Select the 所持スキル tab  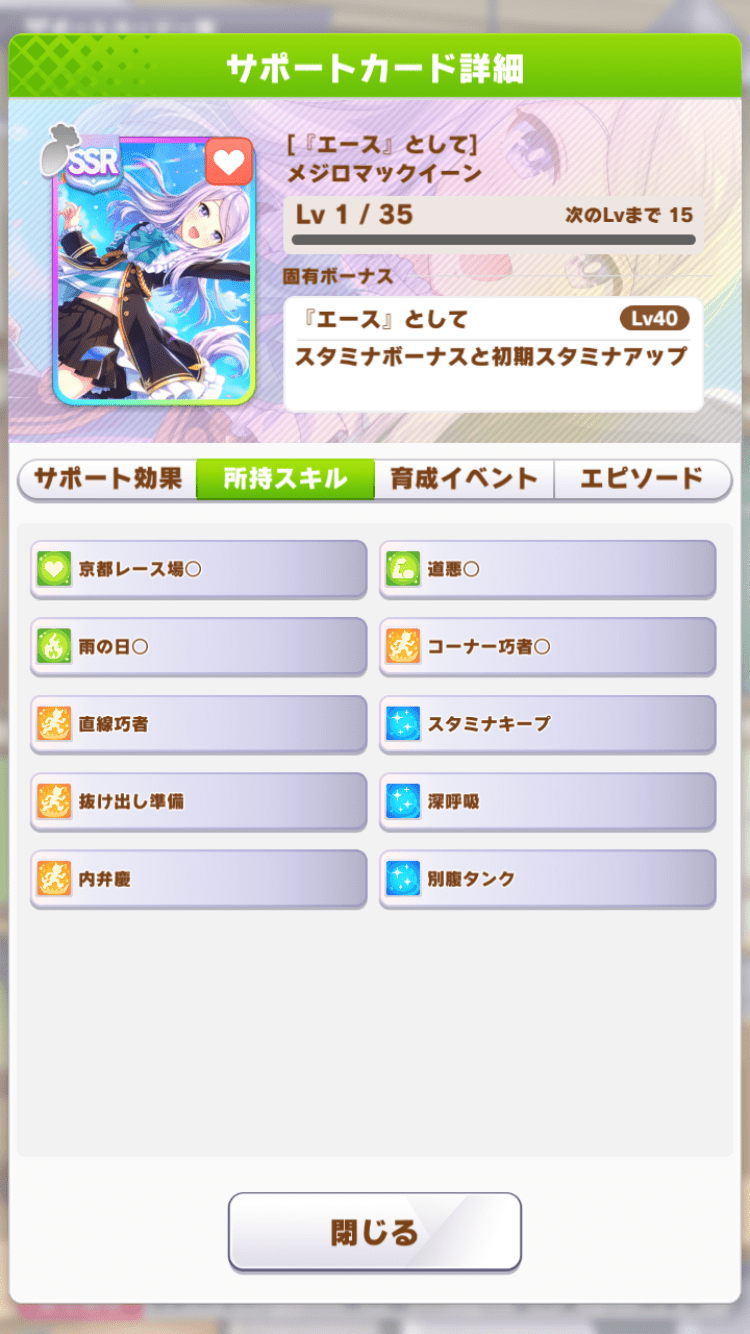click(x=285, y=479)
